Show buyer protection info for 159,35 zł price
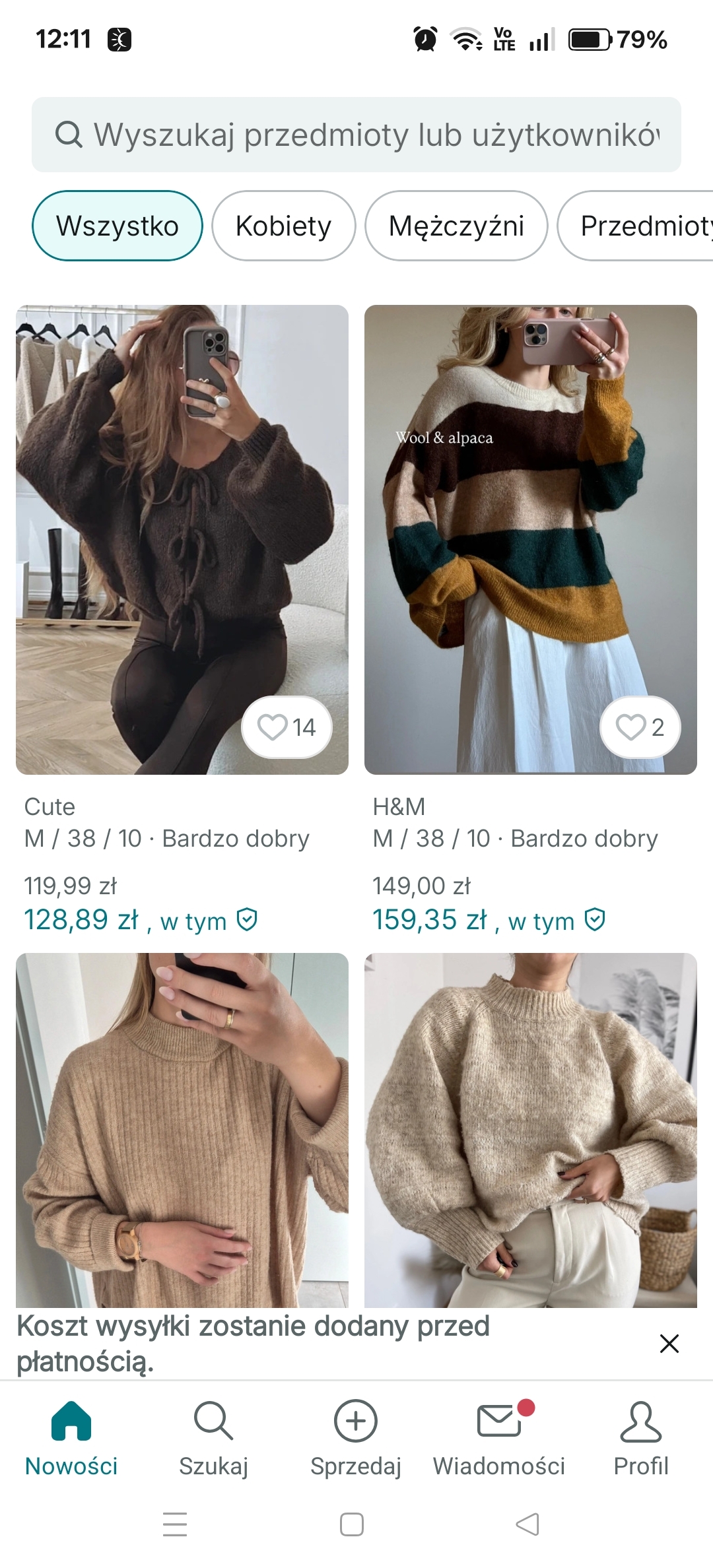This screenshot has width=713, height=1568. [595, 919]
